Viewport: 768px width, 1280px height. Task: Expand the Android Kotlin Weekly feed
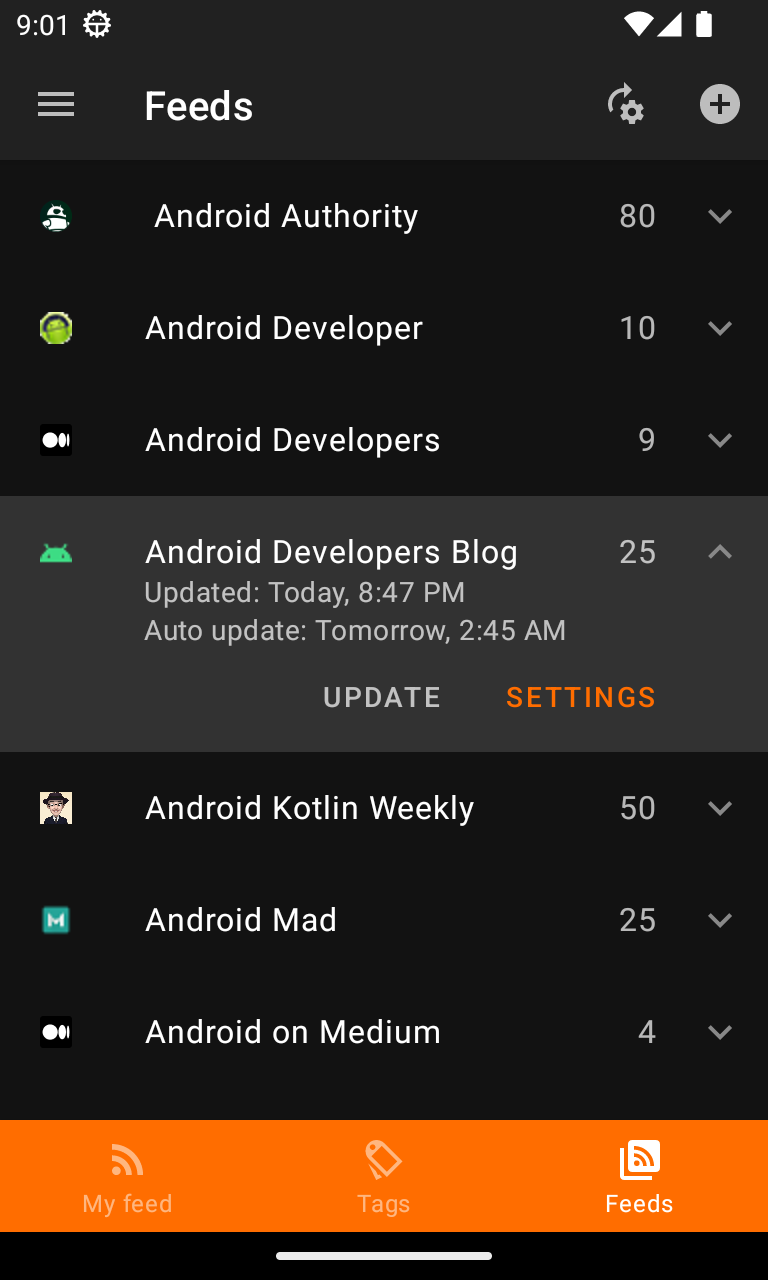pos(720,808)
